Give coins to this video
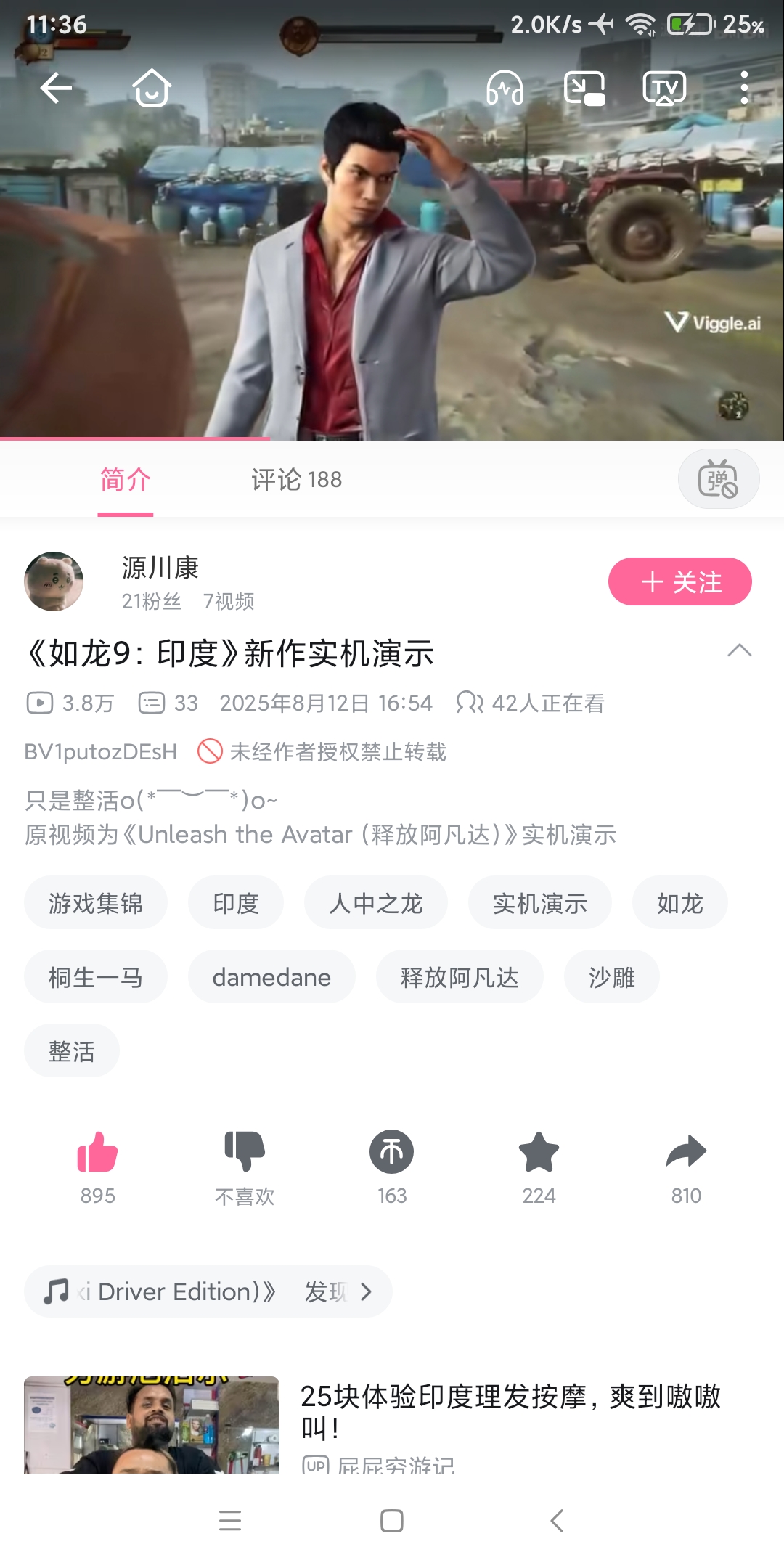 click(x=392, y=1152)
